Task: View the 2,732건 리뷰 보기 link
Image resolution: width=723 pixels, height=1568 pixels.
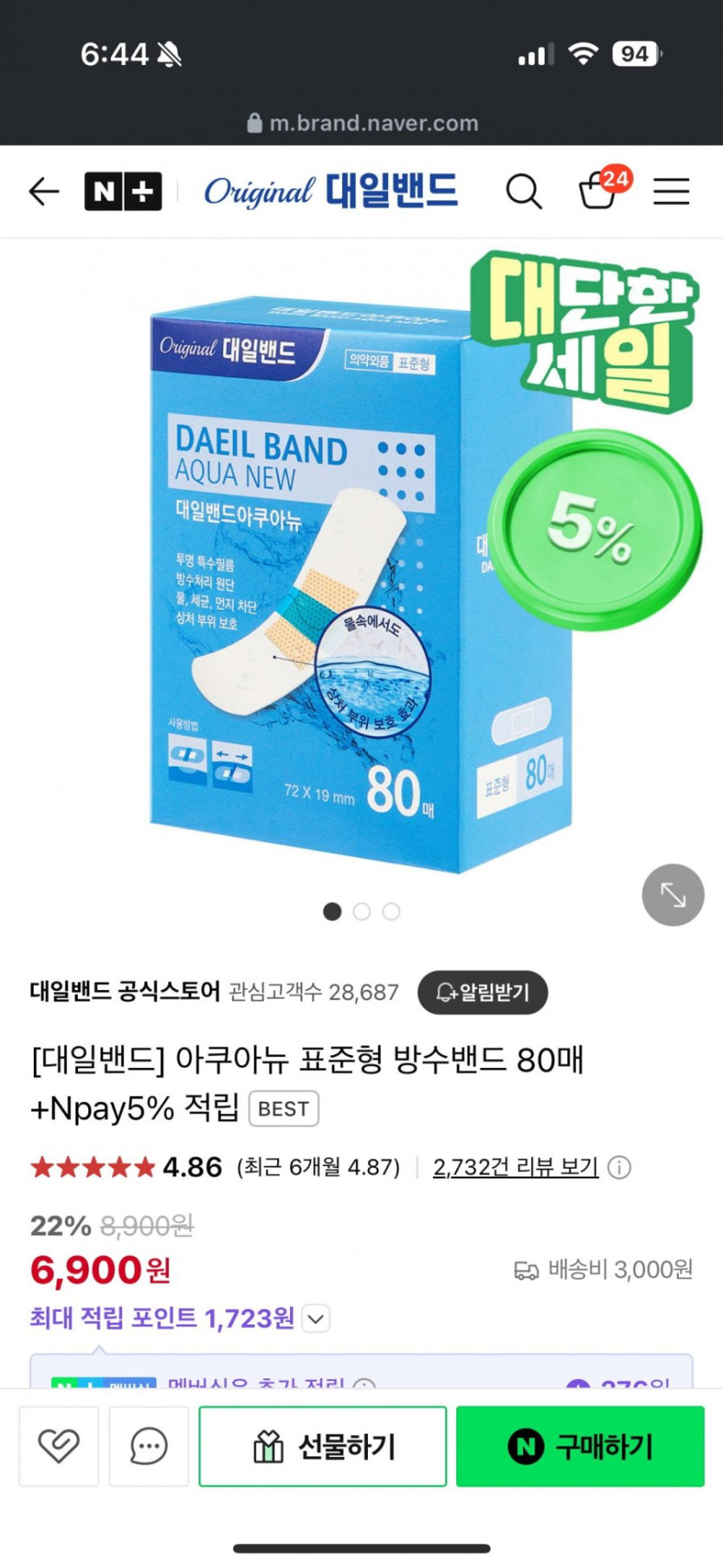Action: [515, 1167]
